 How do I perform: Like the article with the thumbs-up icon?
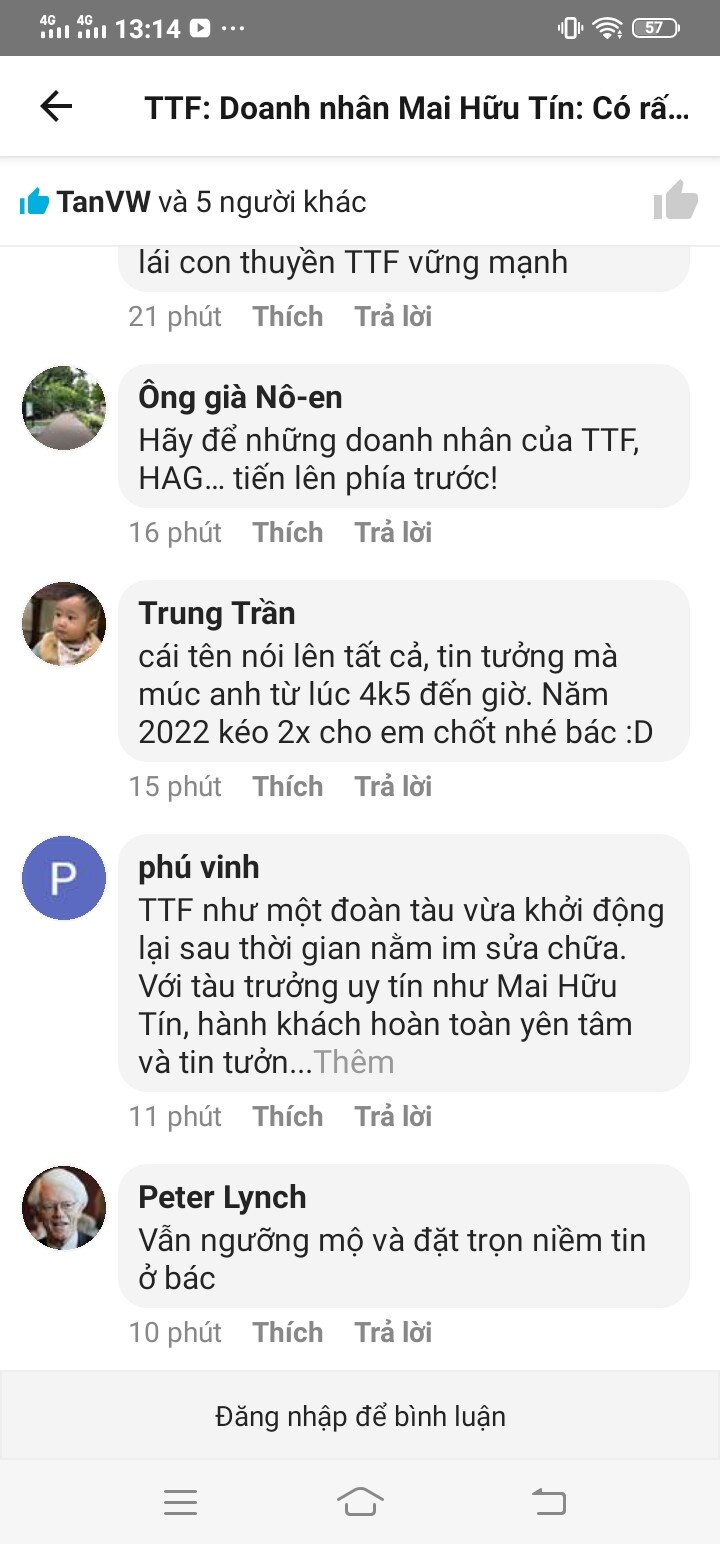[675, 201]
